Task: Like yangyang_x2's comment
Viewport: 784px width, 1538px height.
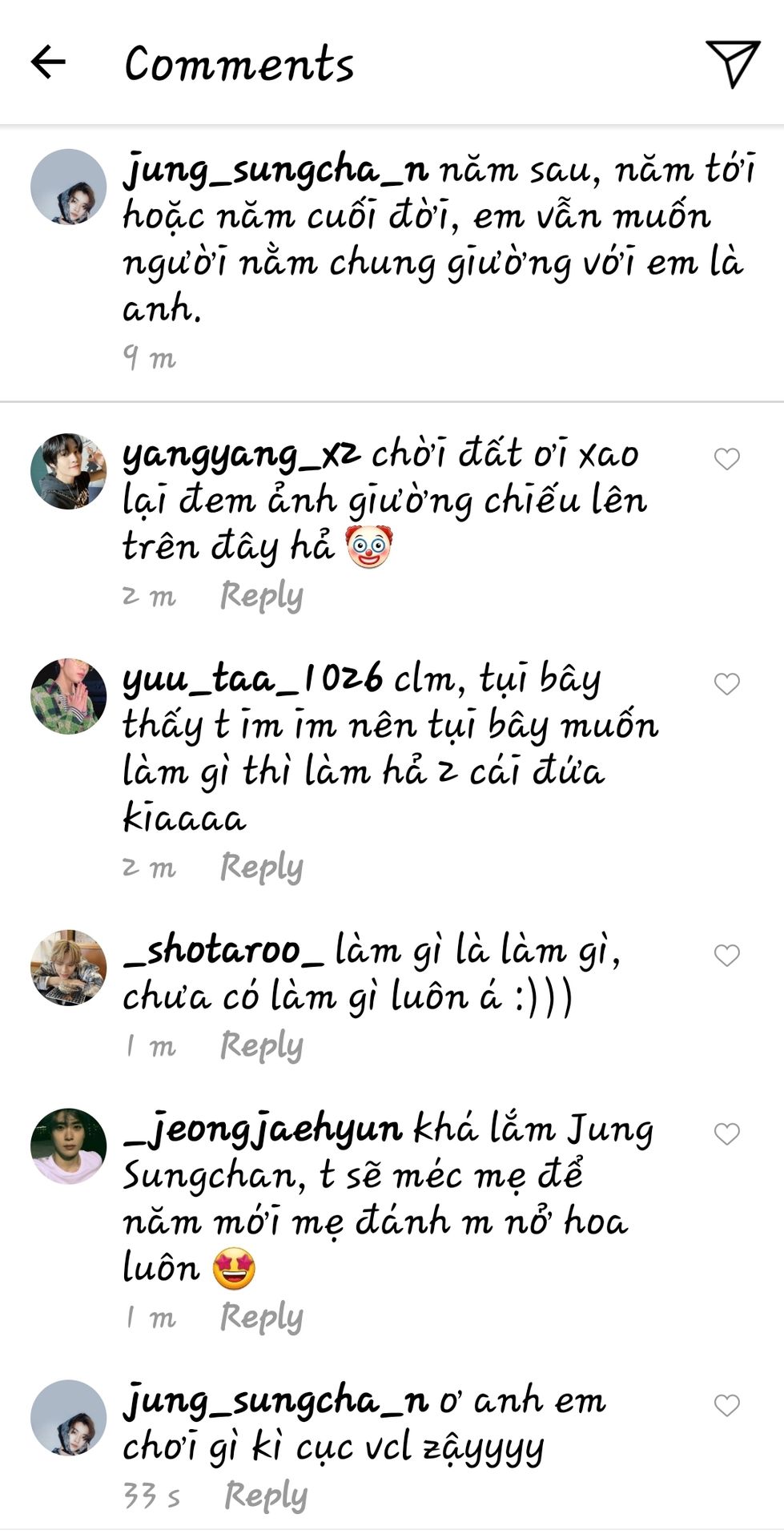Action: tap(726, 459)
